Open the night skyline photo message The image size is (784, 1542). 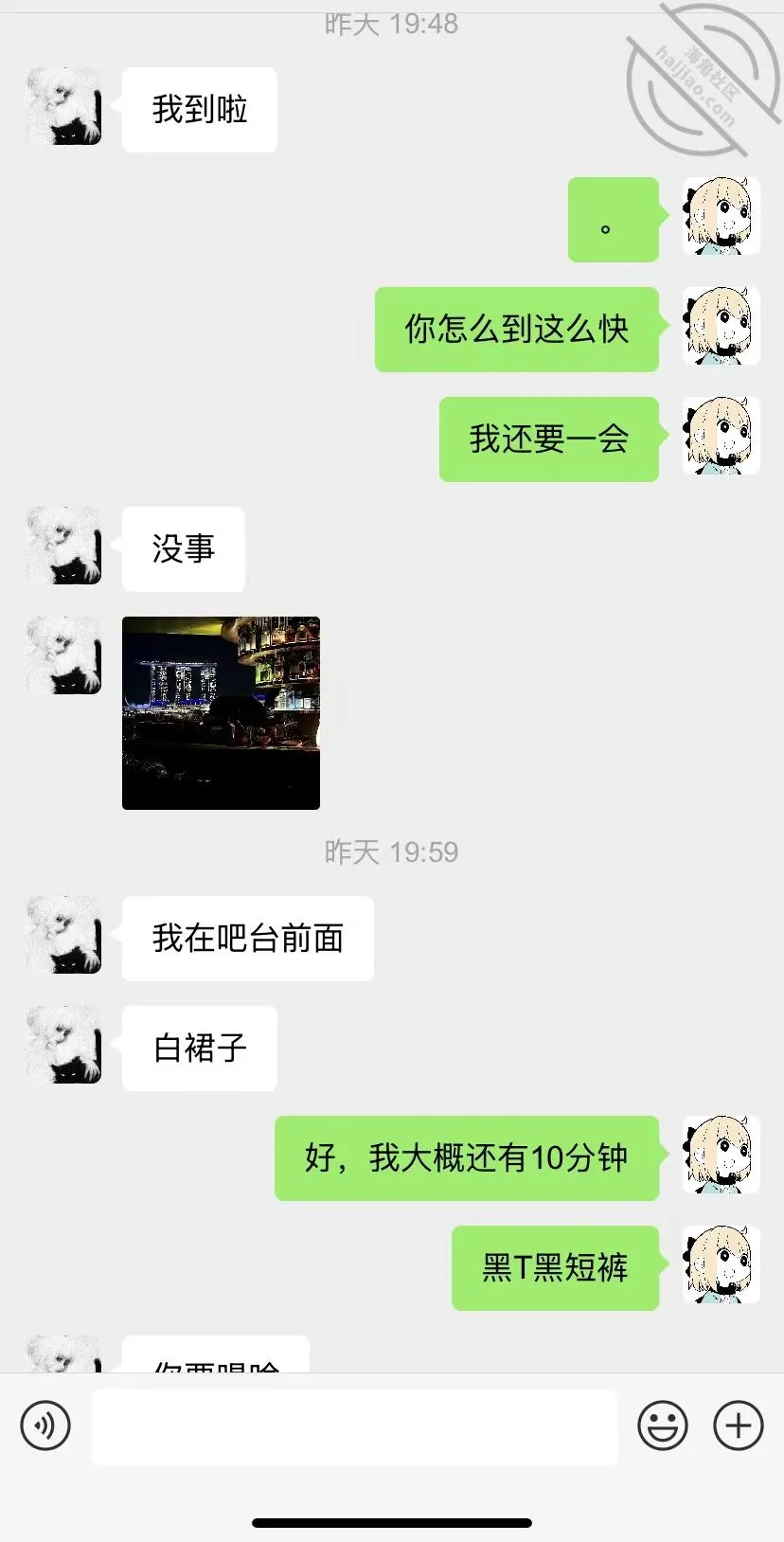(x=221, y=713)
